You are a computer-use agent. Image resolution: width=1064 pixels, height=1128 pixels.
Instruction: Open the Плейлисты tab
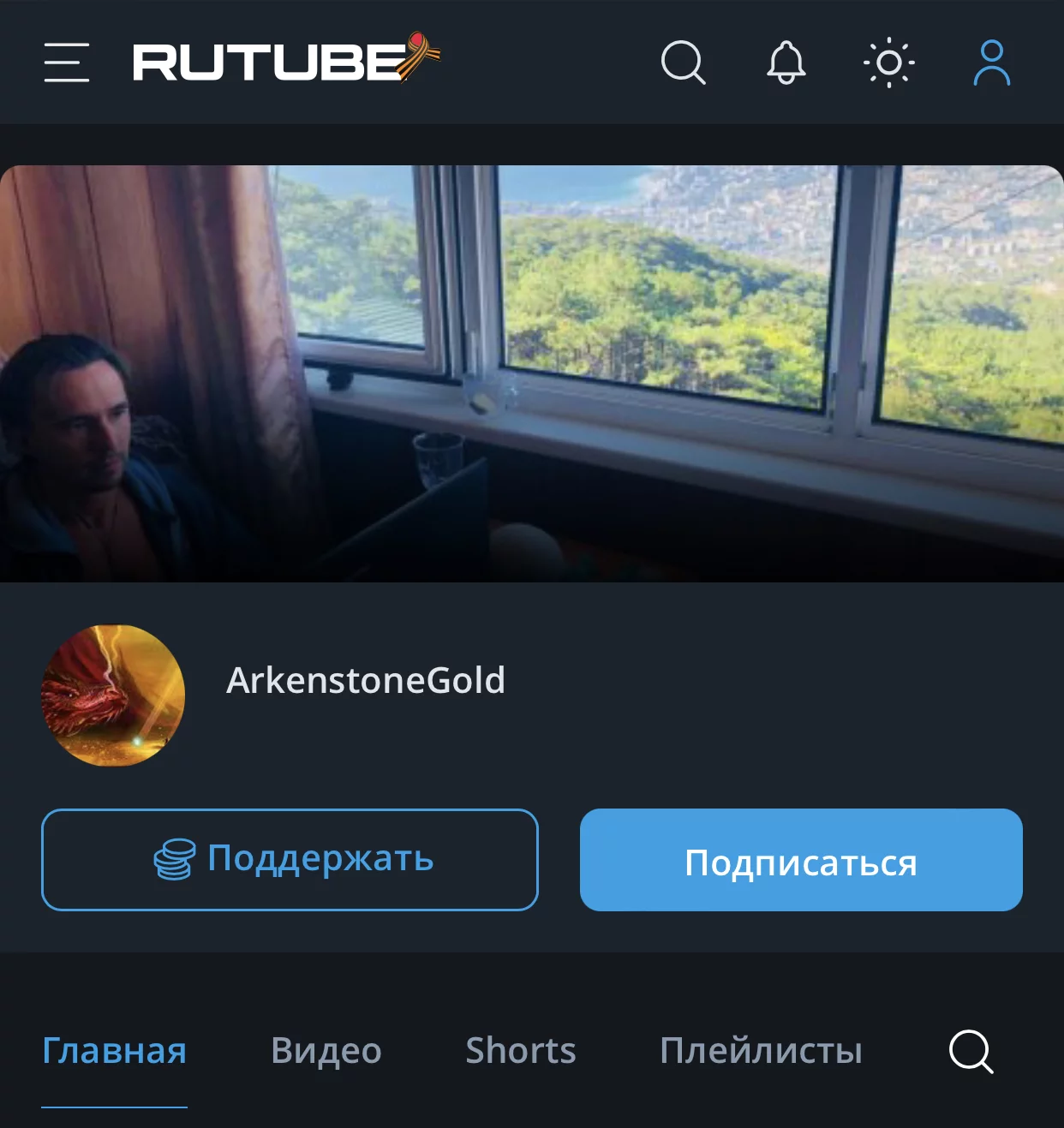coord(761,1051)
